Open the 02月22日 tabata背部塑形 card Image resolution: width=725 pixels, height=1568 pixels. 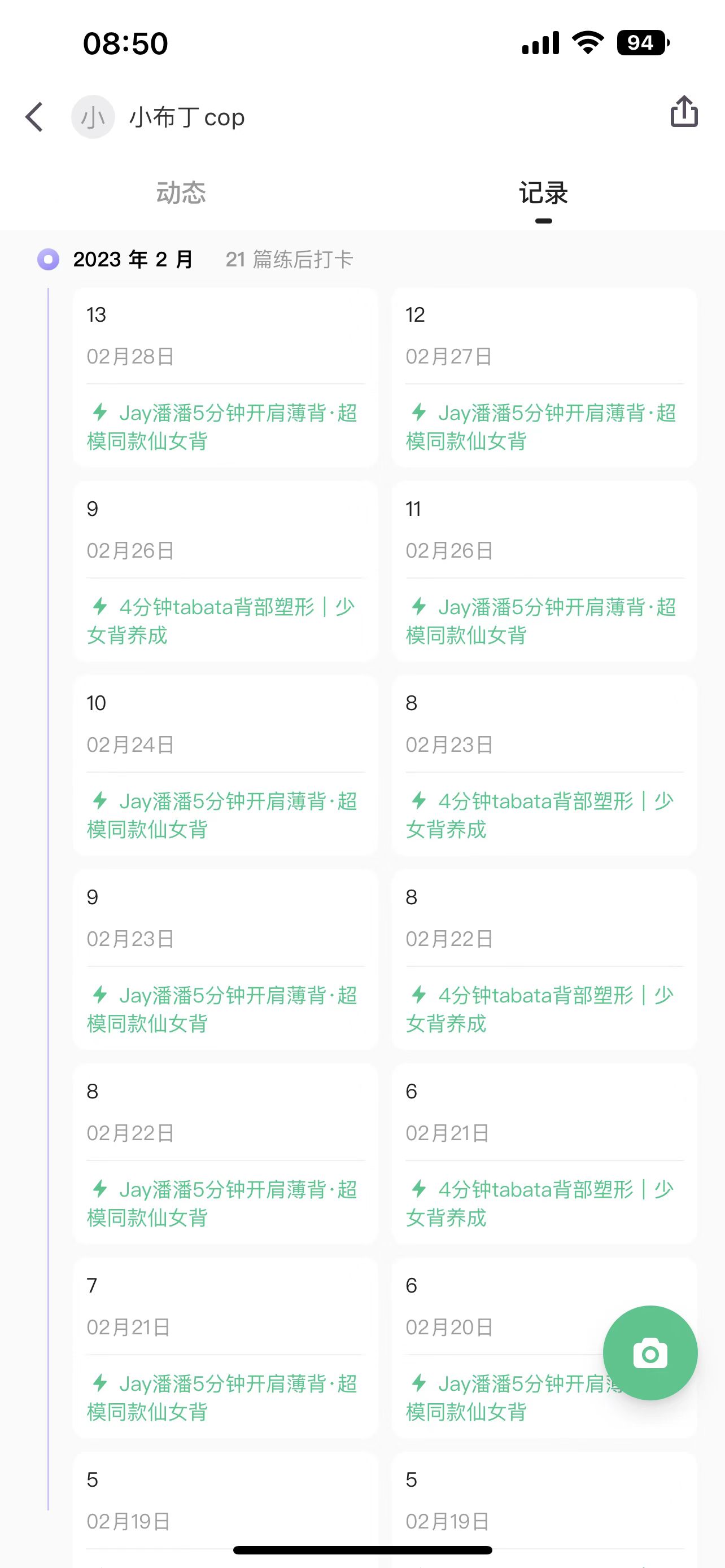[x=544, y=960]
